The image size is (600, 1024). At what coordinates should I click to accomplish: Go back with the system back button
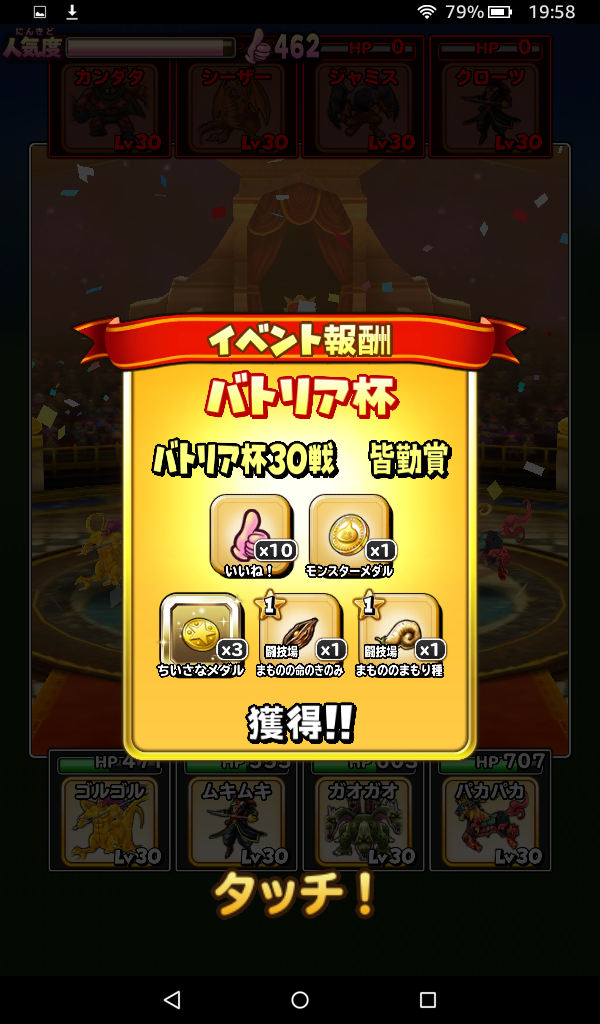(x=172, y=999)
